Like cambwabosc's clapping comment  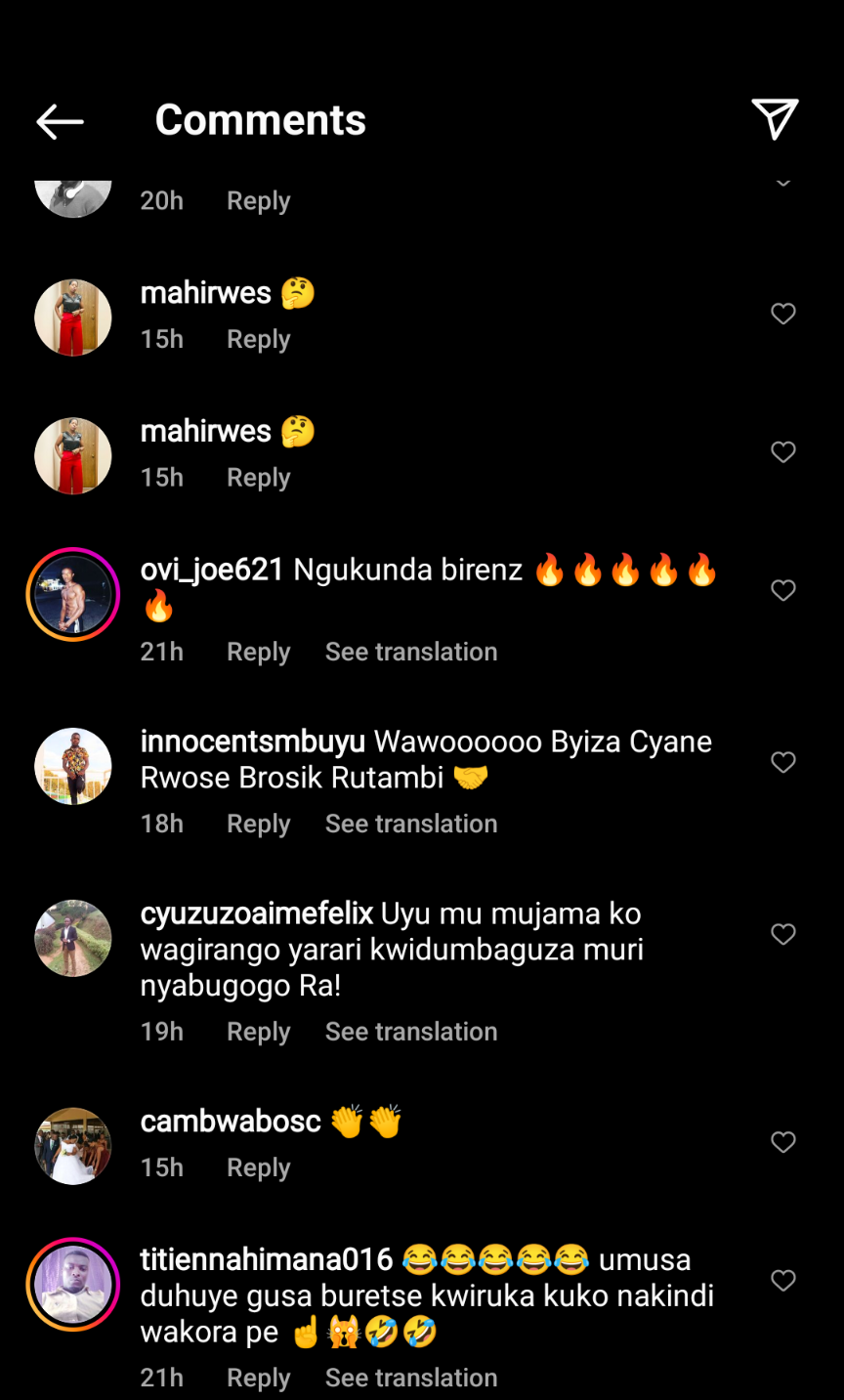click(x=783, y=1142)
